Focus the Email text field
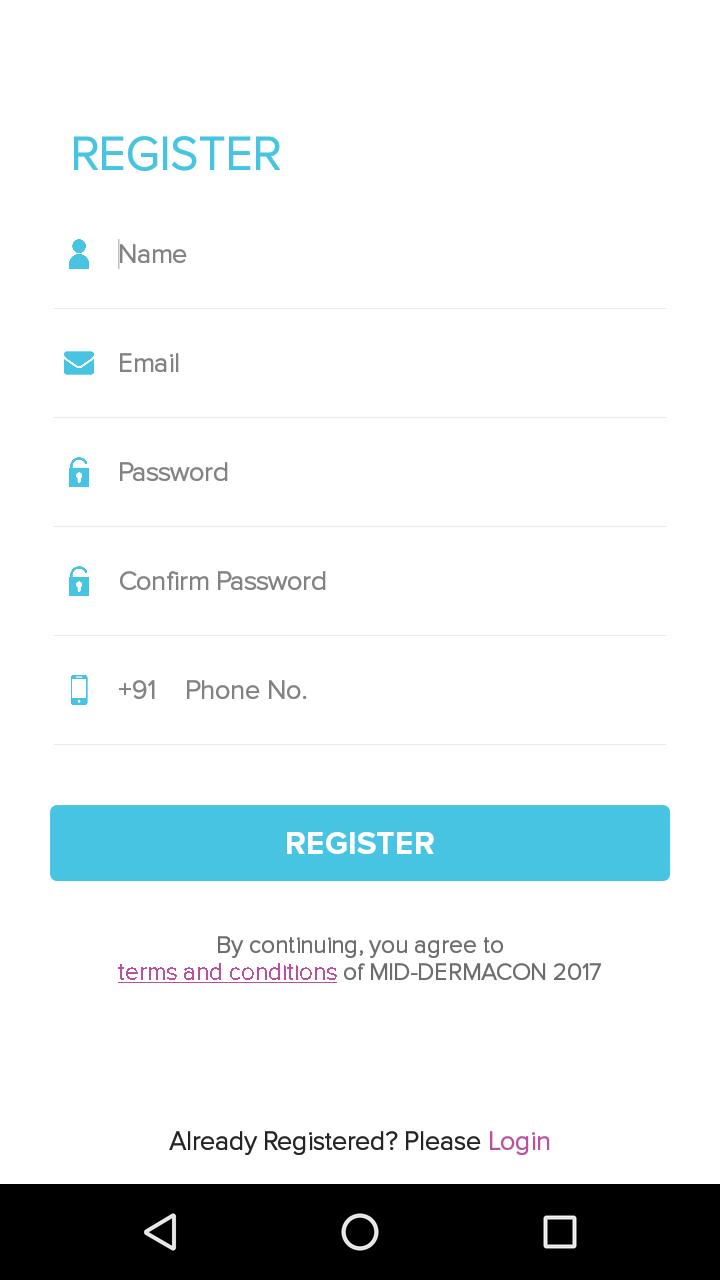Viewport: 720px width, 1280px height. point(390,364)
